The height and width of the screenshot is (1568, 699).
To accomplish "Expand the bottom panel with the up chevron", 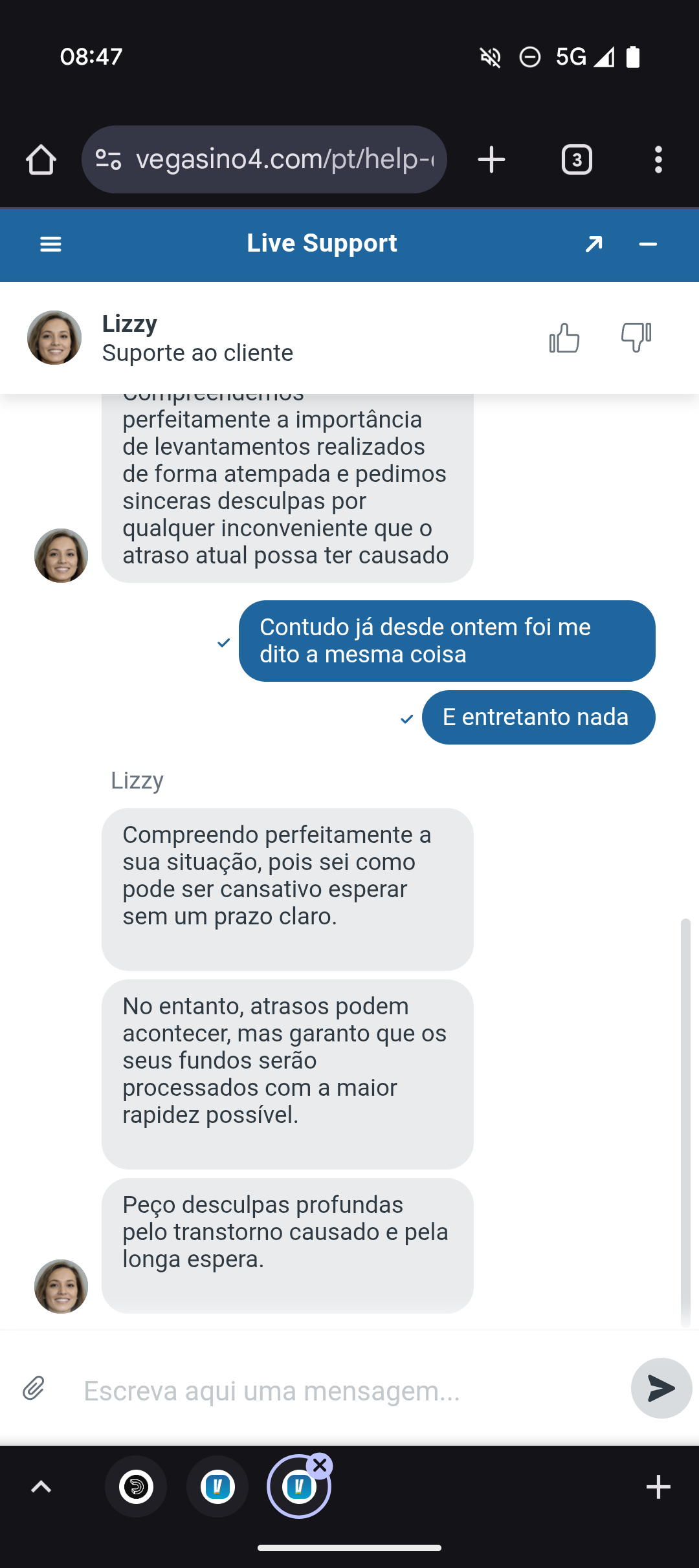I will (x=41, y=1486).
